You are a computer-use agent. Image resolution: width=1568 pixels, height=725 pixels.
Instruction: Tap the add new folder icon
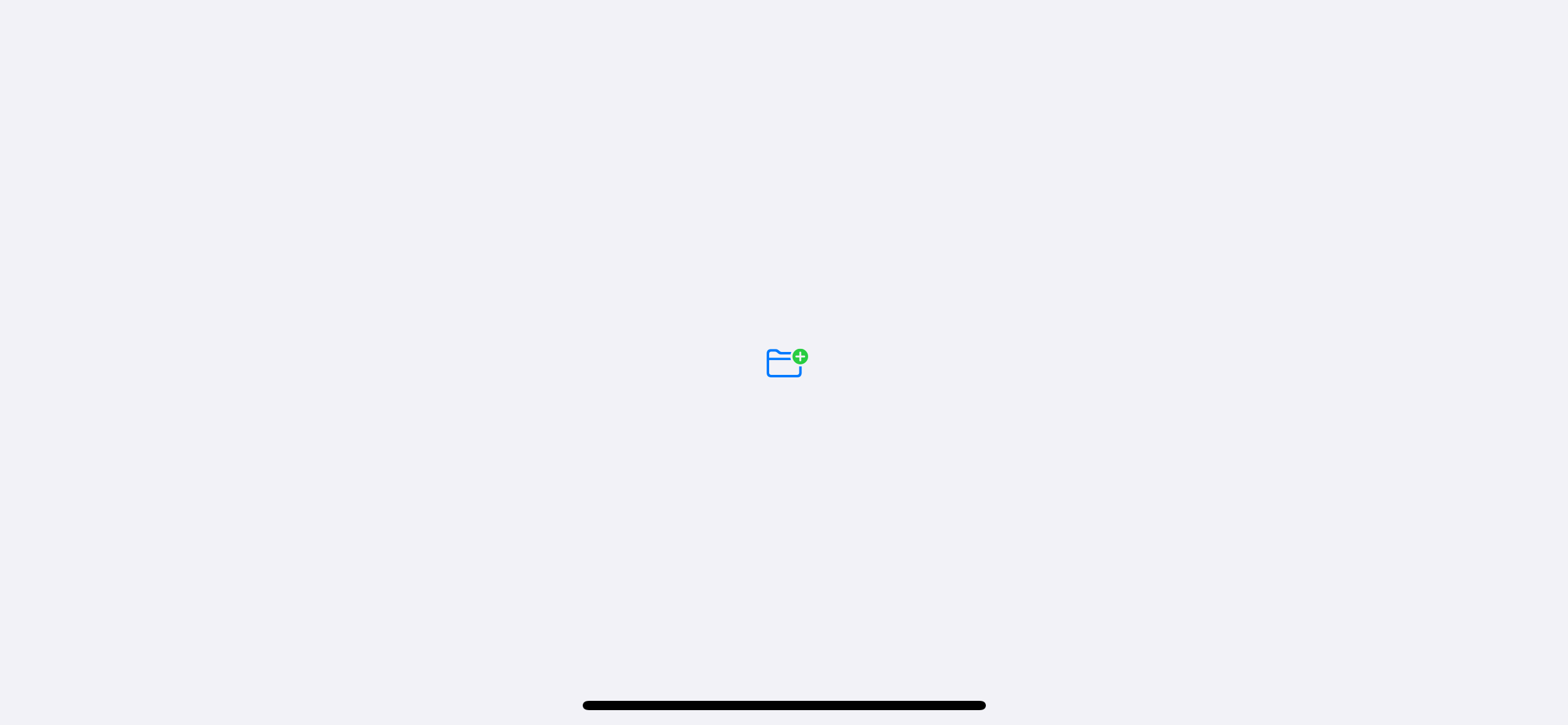coord(786,363)
